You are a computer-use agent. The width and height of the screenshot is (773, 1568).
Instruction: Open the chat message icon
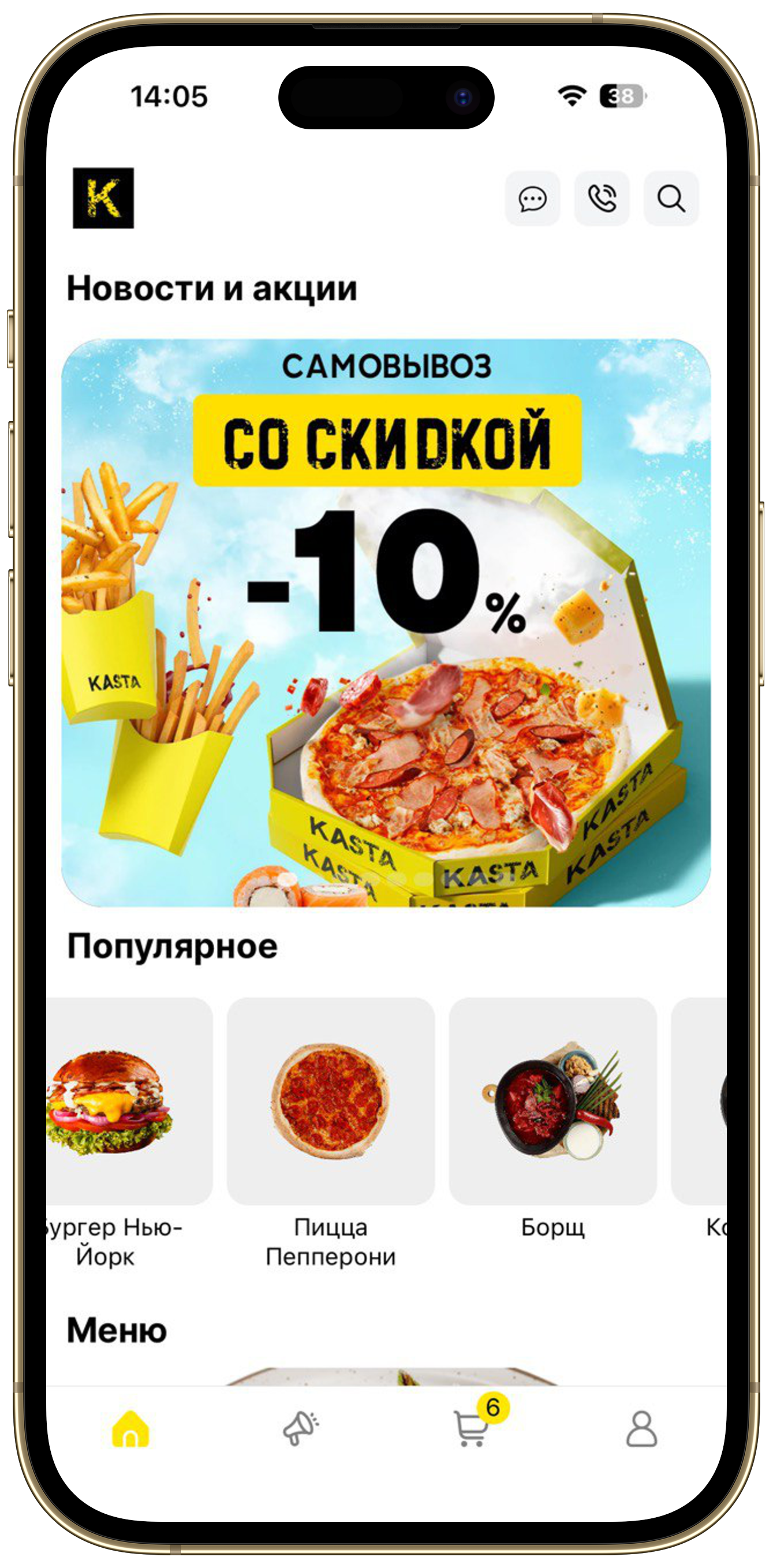(532, 199)
